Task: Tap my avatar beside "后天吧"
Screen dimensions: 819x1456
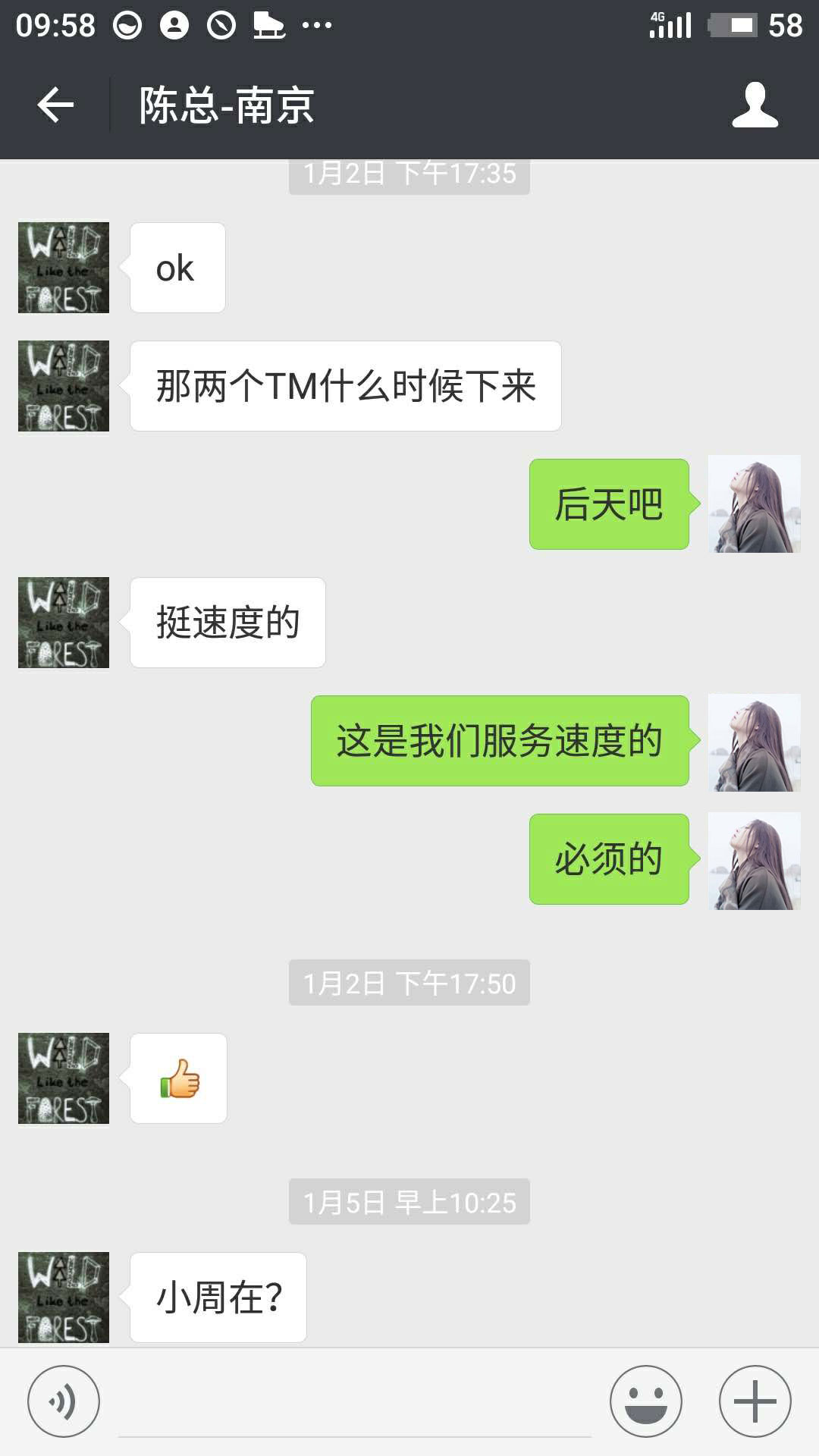Action: click(755, 504)
